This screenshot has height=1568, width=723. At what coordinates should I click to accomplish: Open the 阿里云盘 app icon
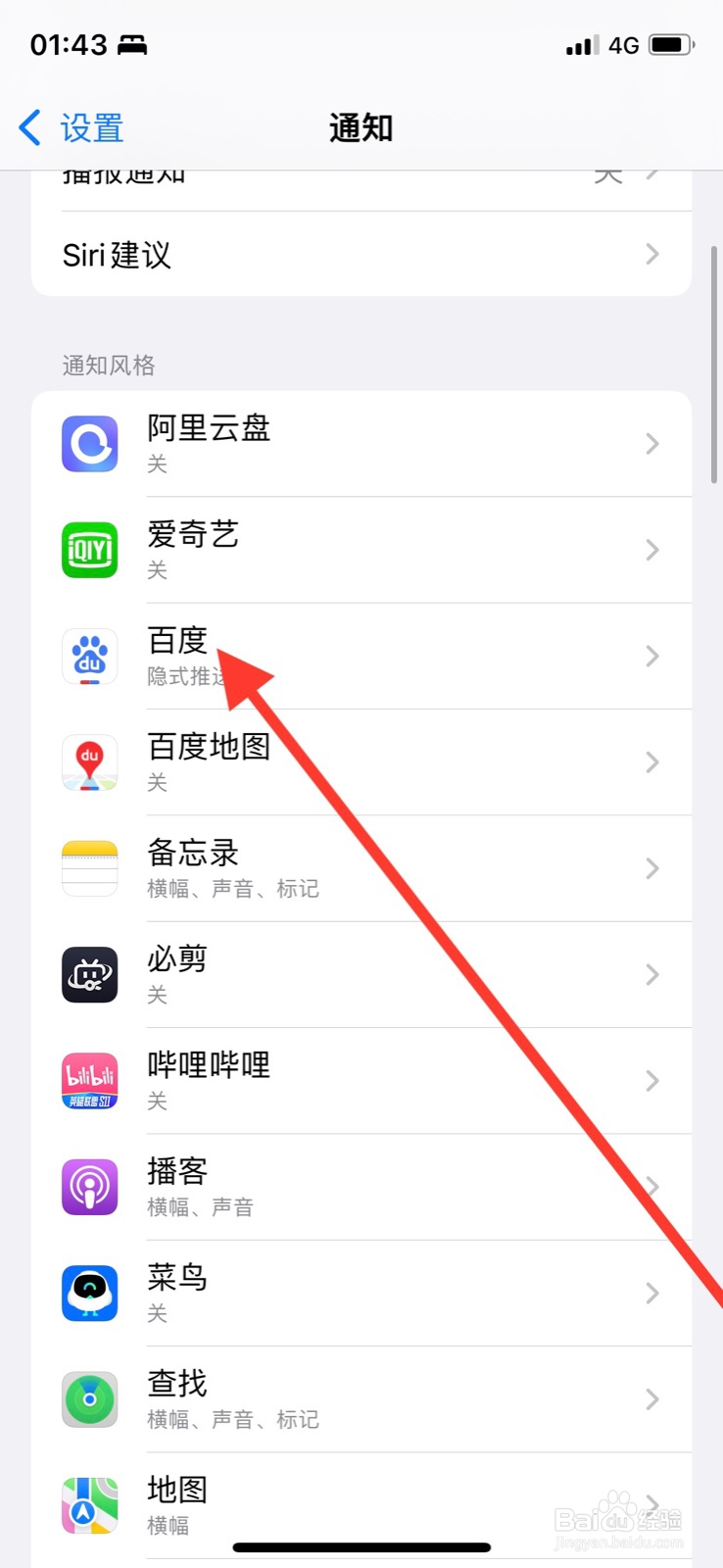tap(89, 443)
